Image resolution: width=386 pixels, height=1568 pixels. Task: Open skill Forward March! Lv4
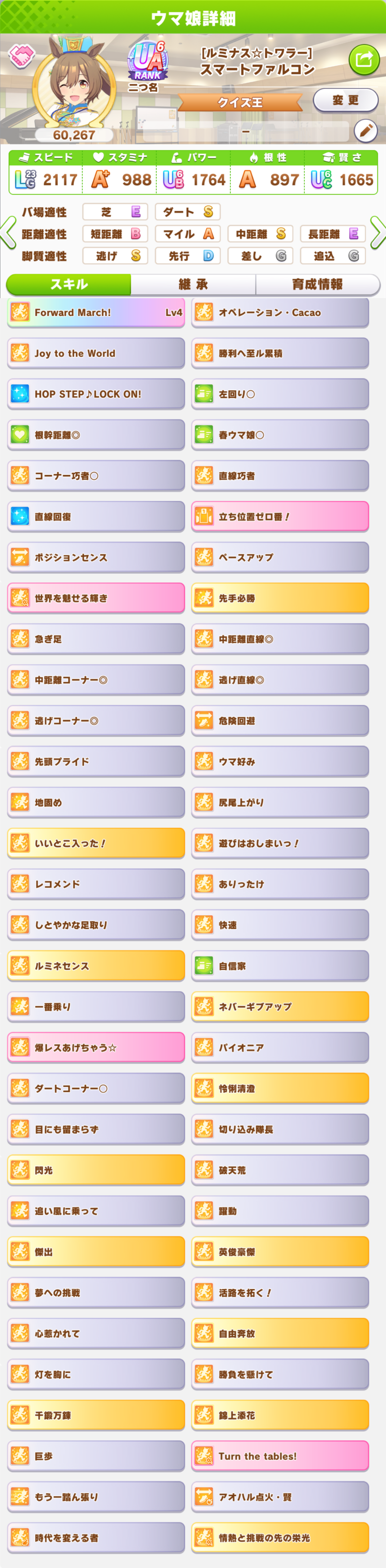[x=96, y=313]
